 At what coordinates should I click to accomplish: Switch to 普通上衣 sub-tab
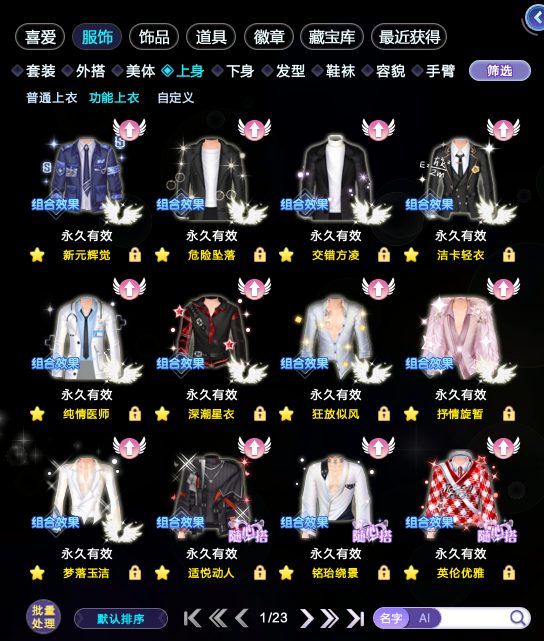[51, 98]
